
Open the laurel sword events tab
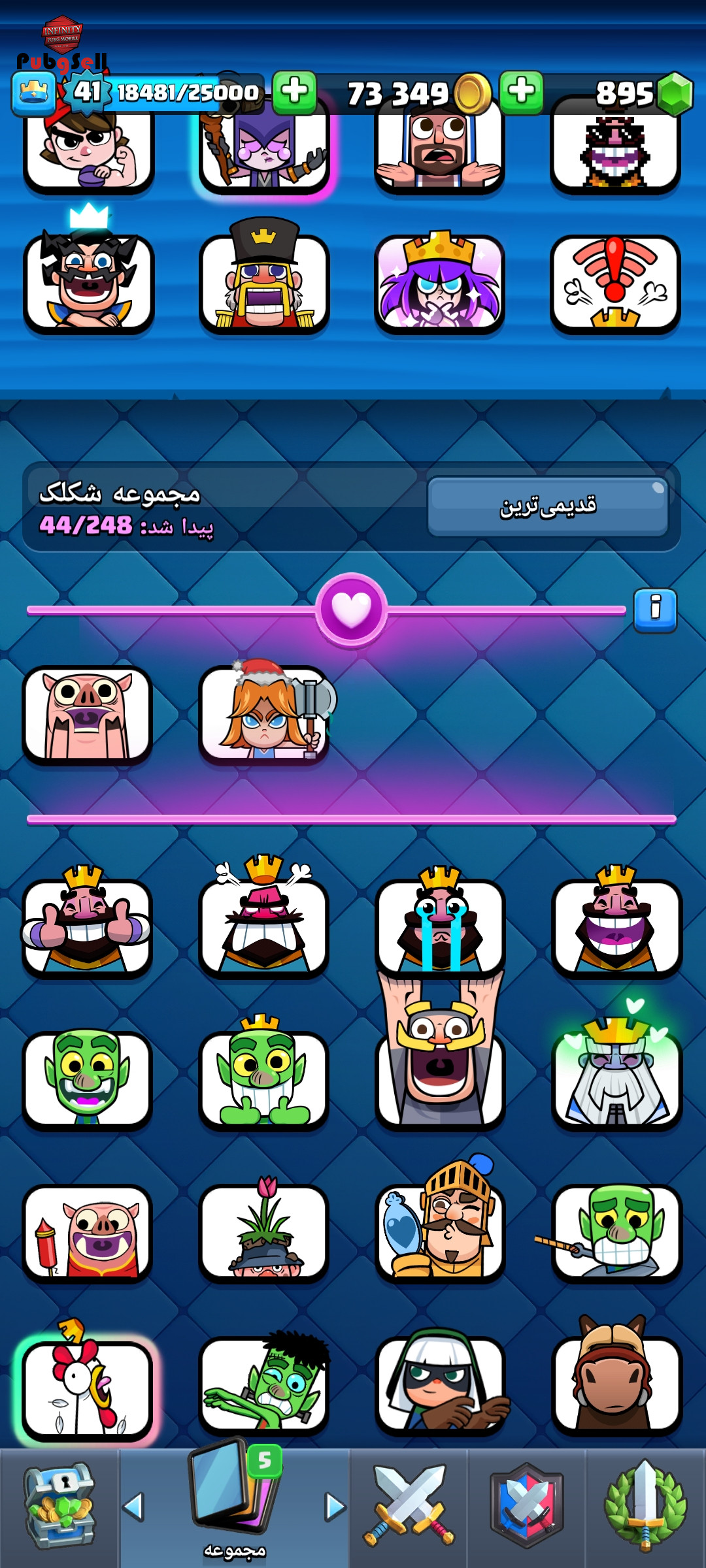[x=645, y=1507]
